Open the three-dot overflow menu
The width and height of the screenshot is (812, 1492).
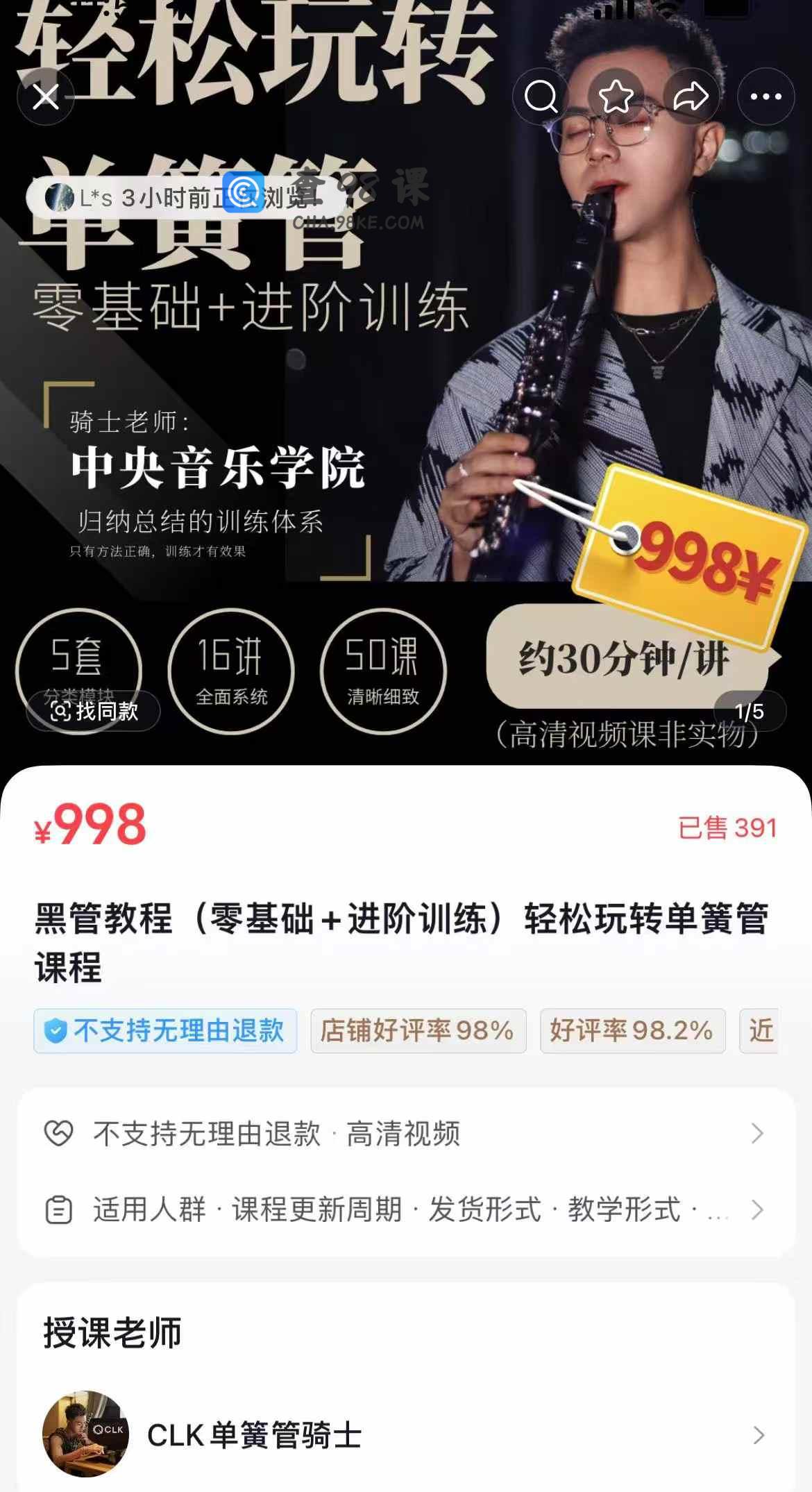click(766, 97)
